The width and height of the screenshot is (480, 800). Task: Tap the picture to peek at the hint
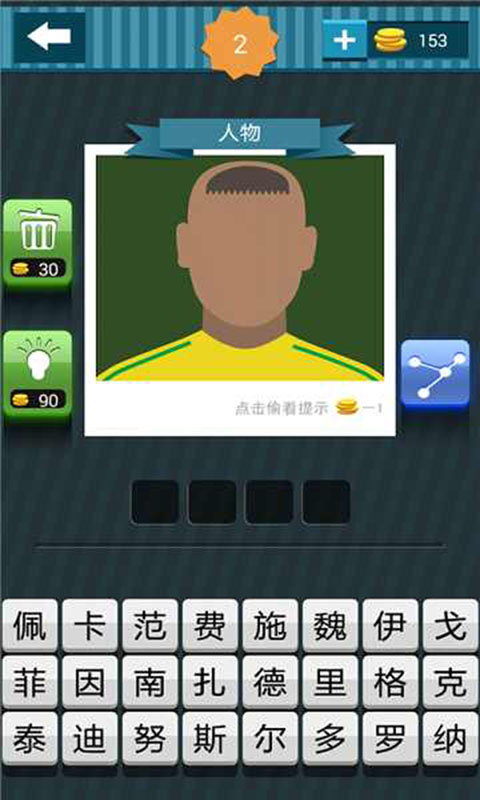240,268
